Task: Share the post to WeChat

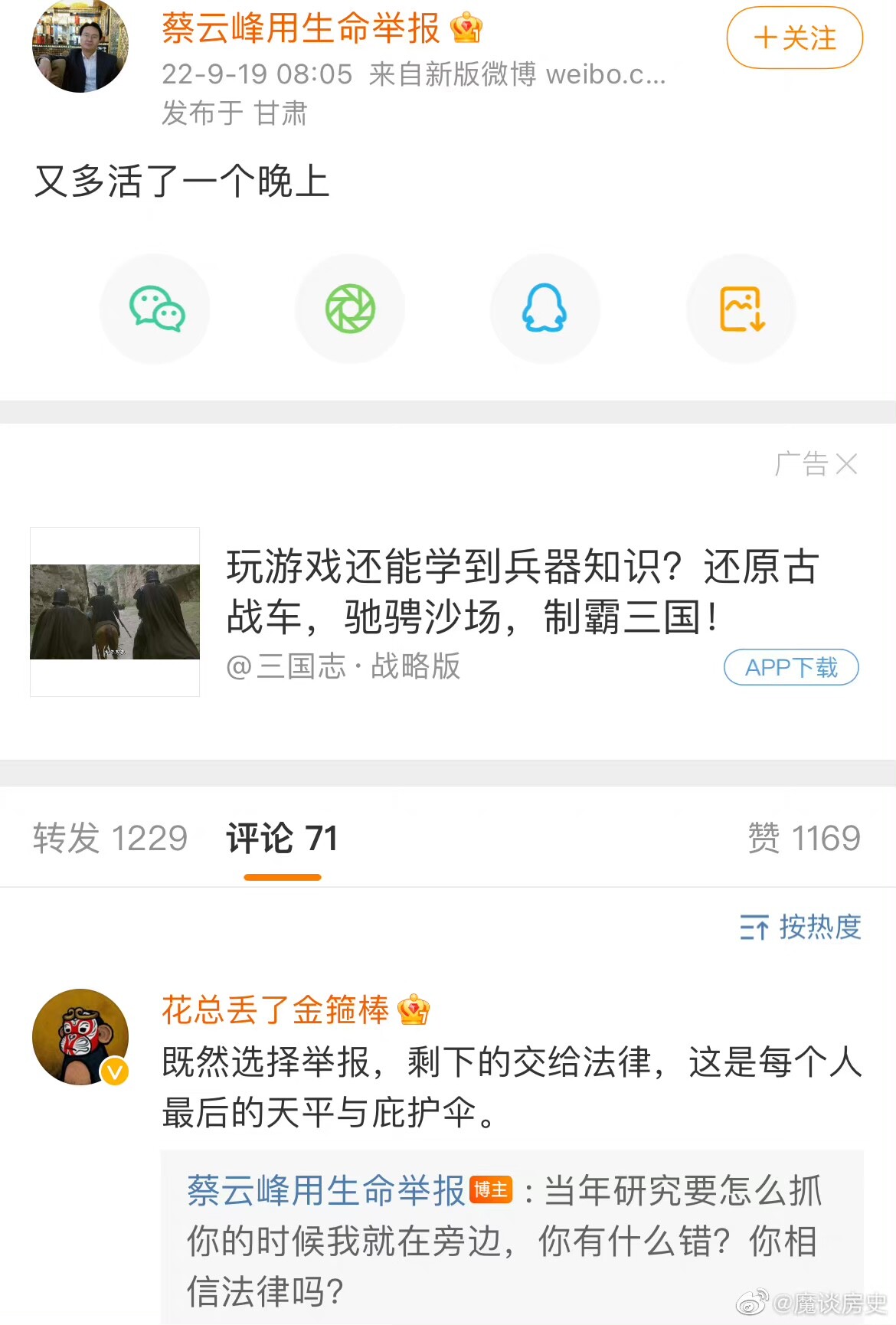Action: 156,309
